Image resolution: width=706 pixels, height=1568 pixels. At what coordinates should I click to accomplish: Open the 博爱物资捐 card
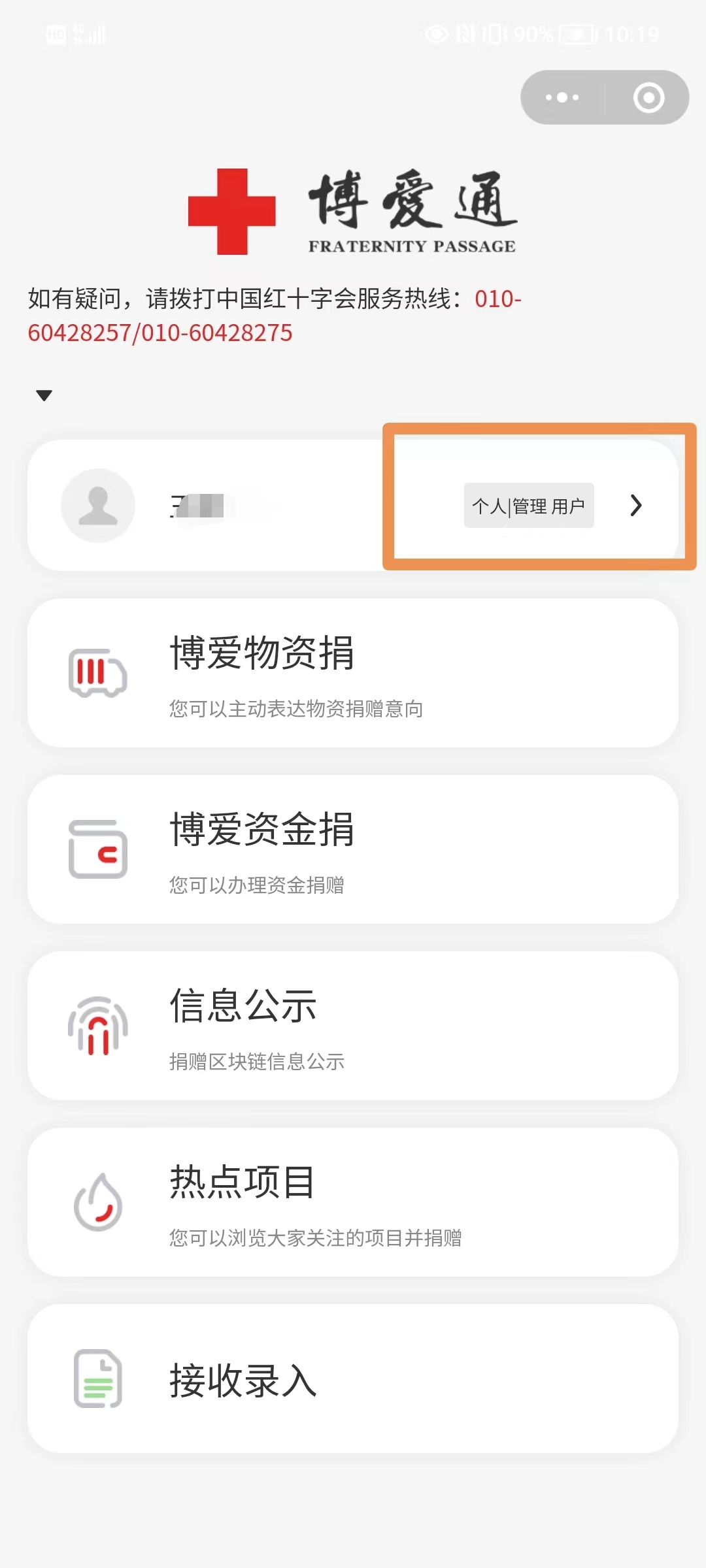coord(353,673)
